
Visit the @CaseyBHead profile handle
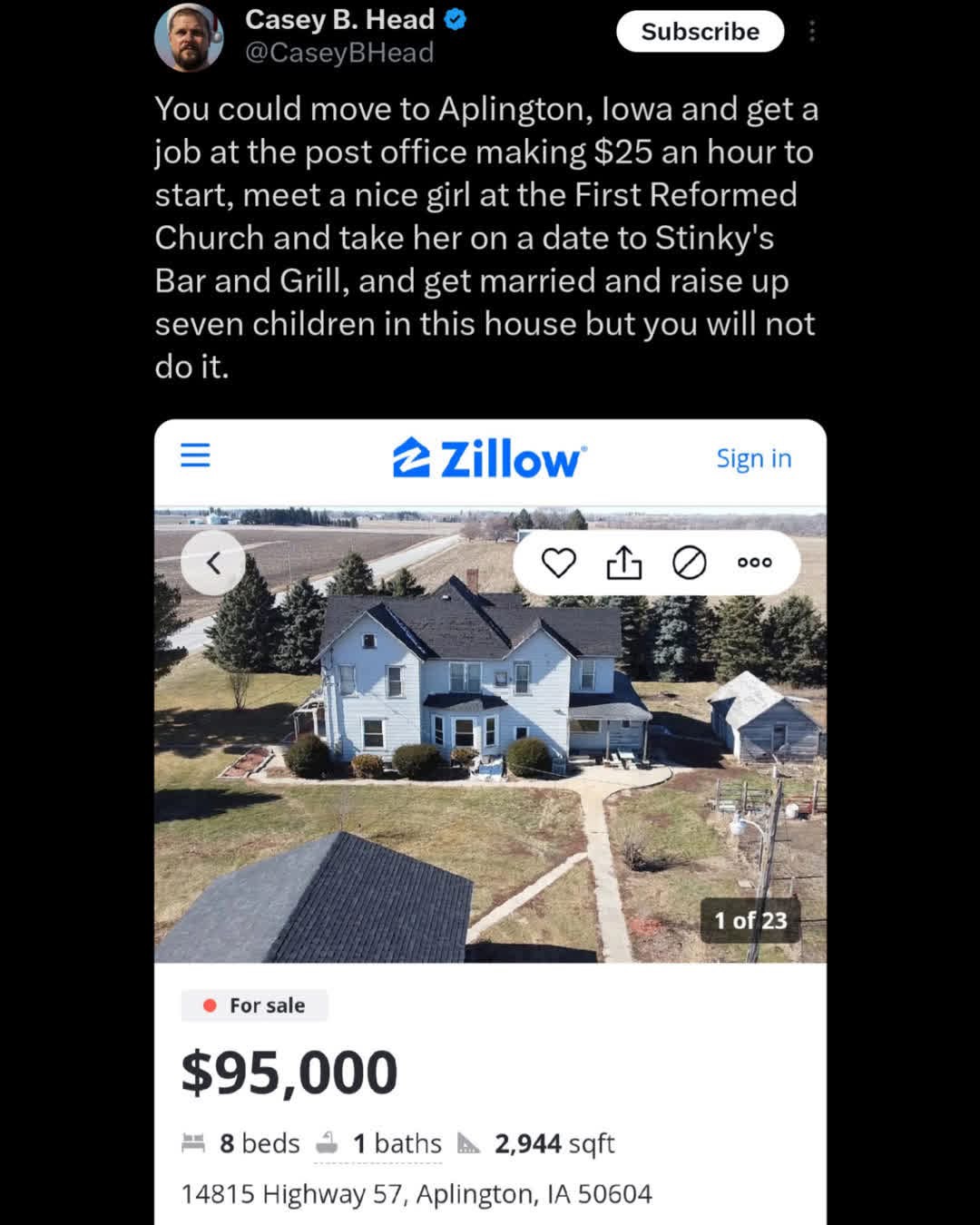pos(339,53)
